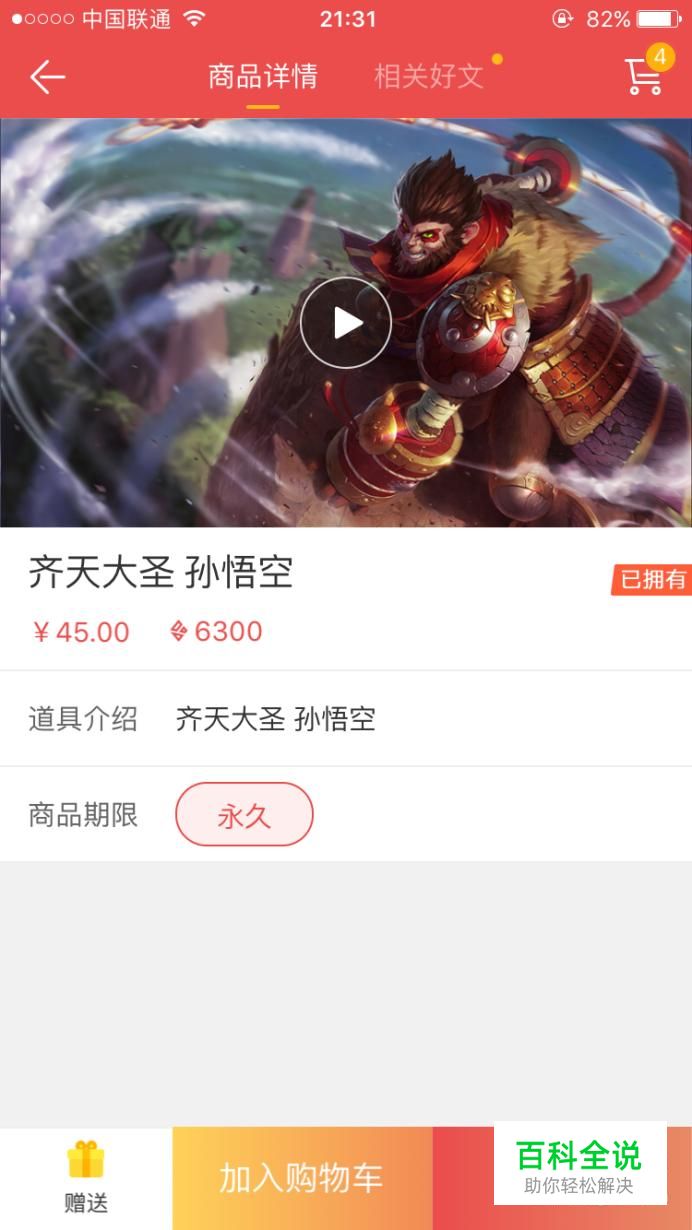This screenshot has height=1230, width=692.
Task: Switch to the 相关好文 tab
Action: click(x=429, y=76)
